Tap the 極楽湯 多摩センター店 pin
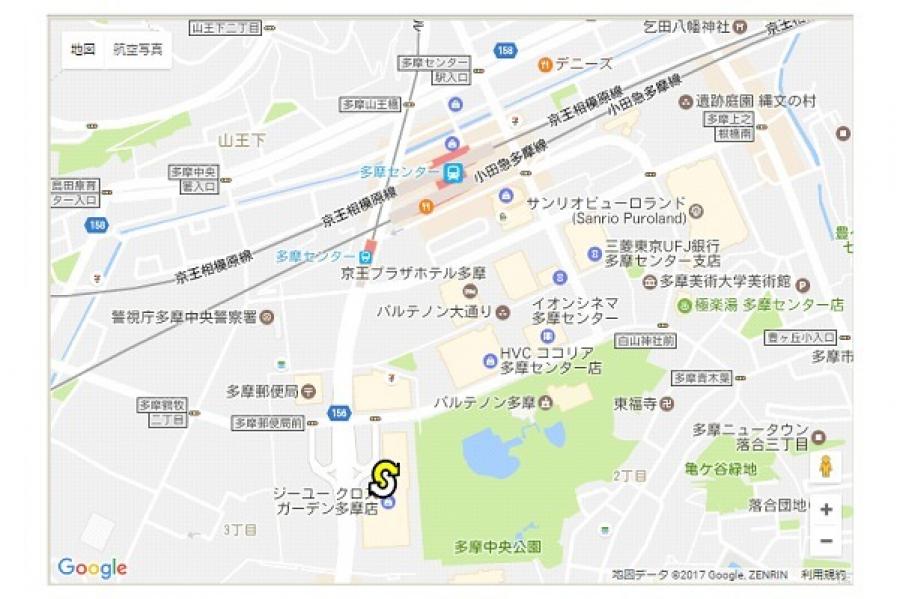Image resolution: width=900 pixels, height=599 pixels. coord(684,304)
